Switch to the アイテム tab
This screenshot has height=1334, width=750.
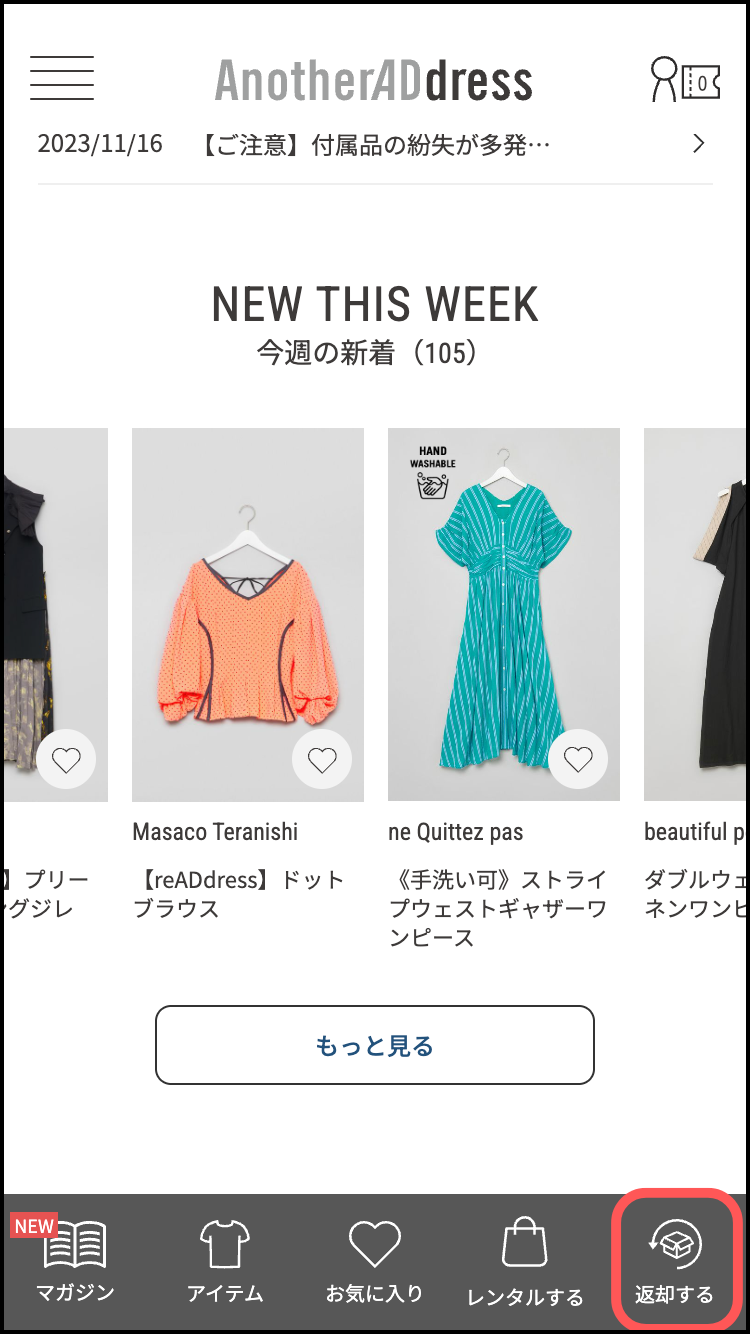click(x=225, y=1262)
